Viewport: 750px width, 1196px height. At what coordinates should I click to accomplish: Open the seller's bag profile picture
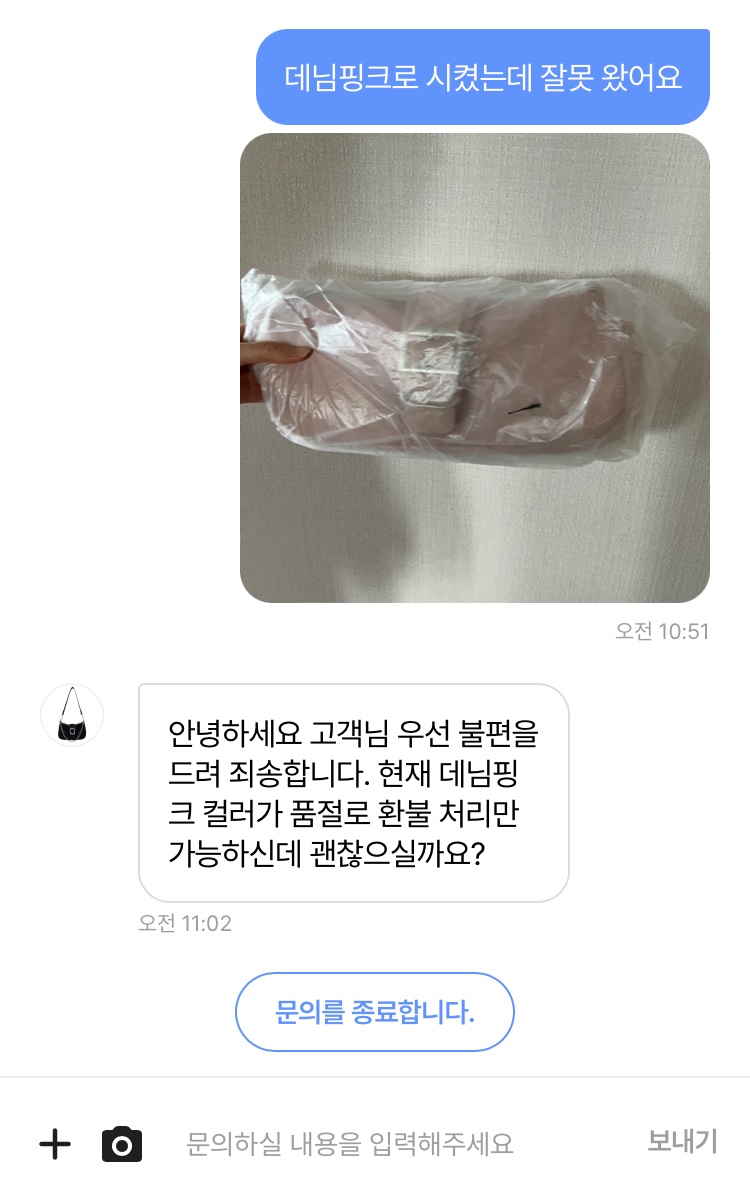tap(72, 715)
